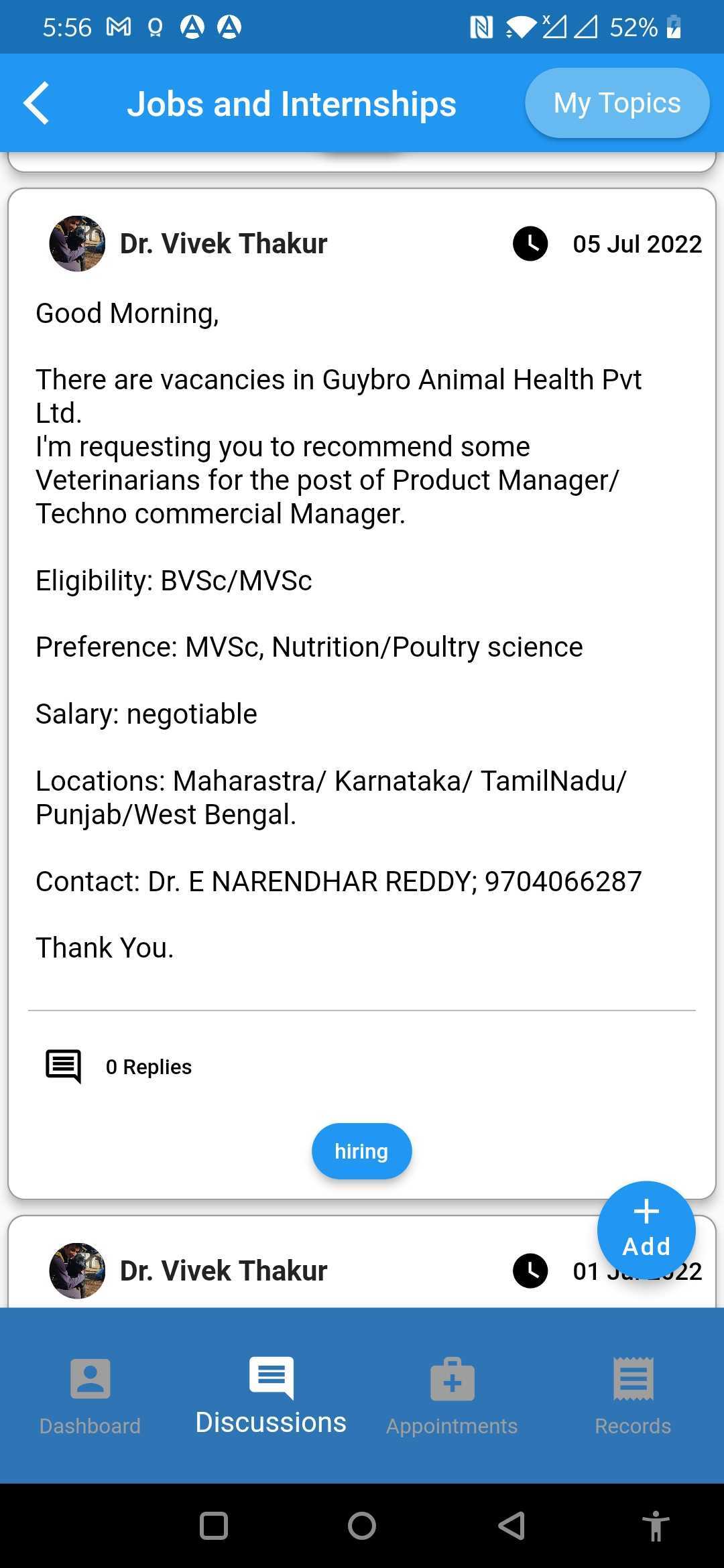
Task: Open My Topics
Action: pyautogui.click(x=617, y=103)
